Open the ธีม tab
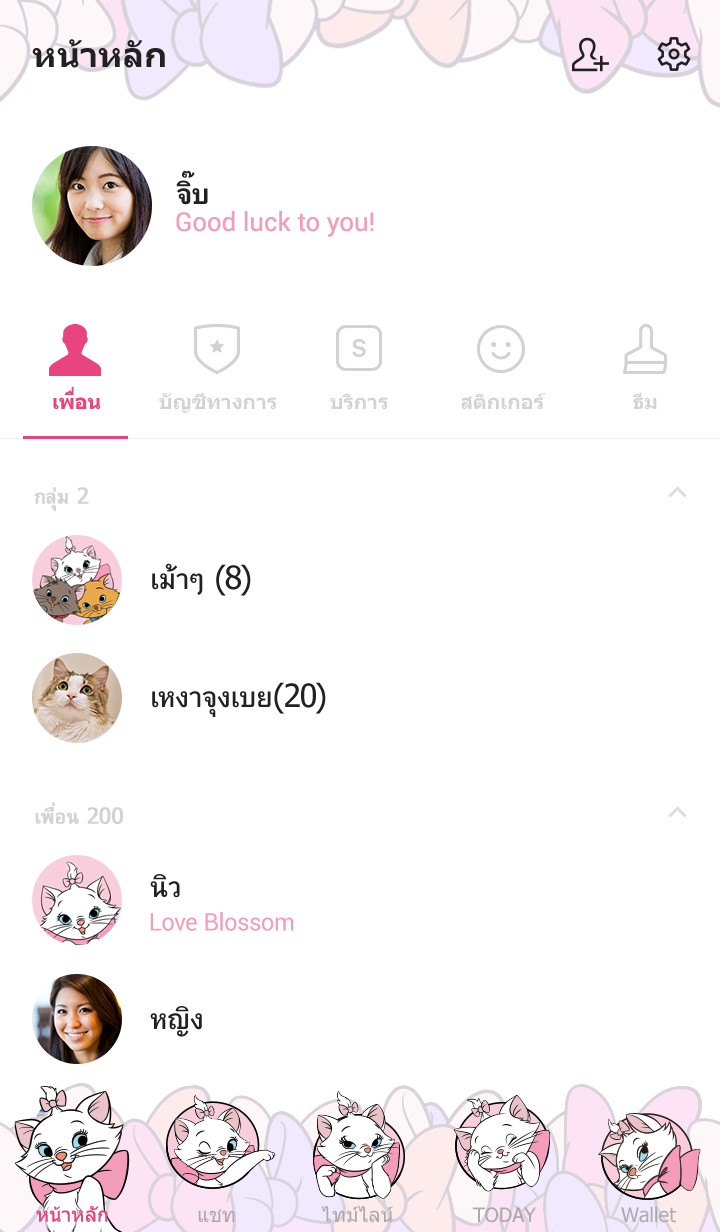The height and width of the screenshot is (1232, 720). click(x=644, y=370)
